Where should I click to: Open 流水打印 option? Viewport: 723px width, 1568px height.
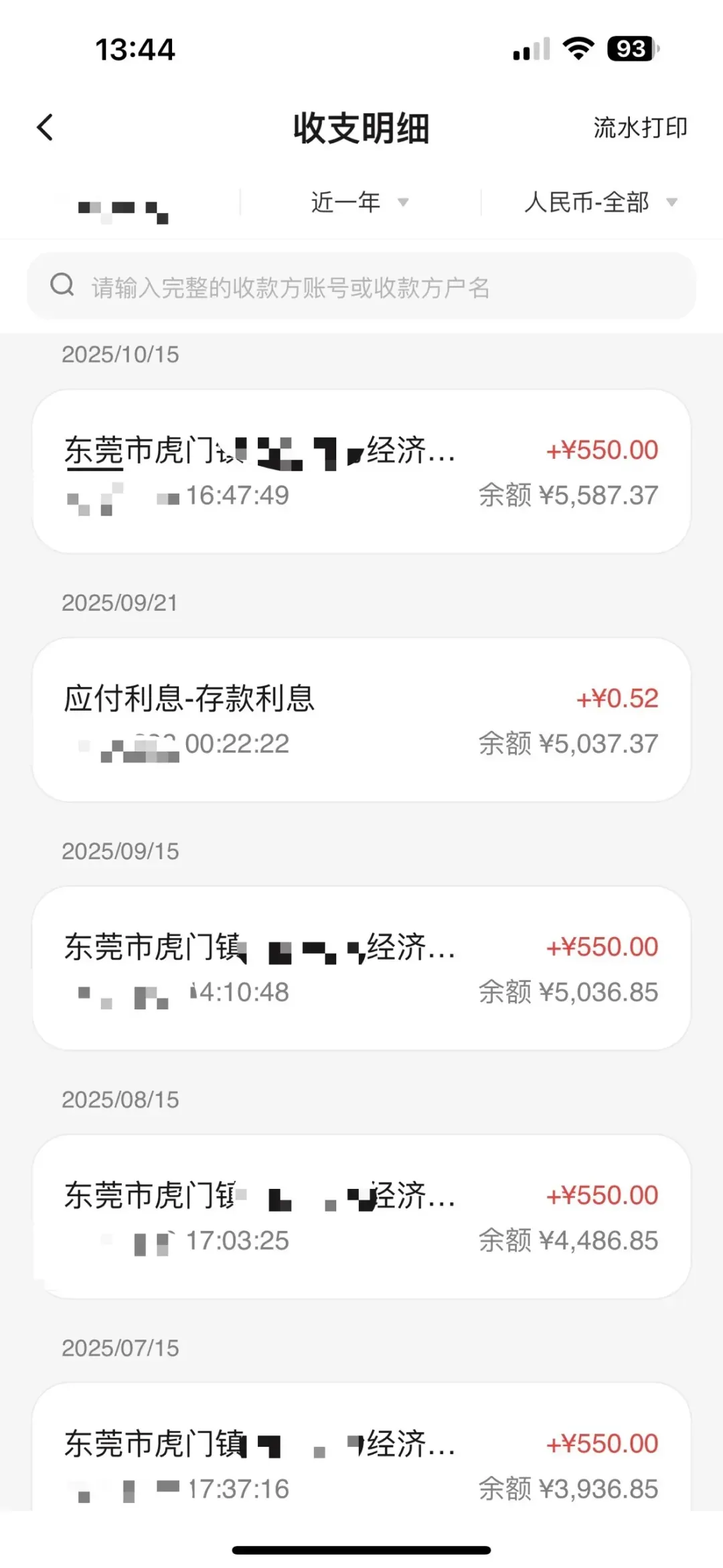(x=639, y=127)
